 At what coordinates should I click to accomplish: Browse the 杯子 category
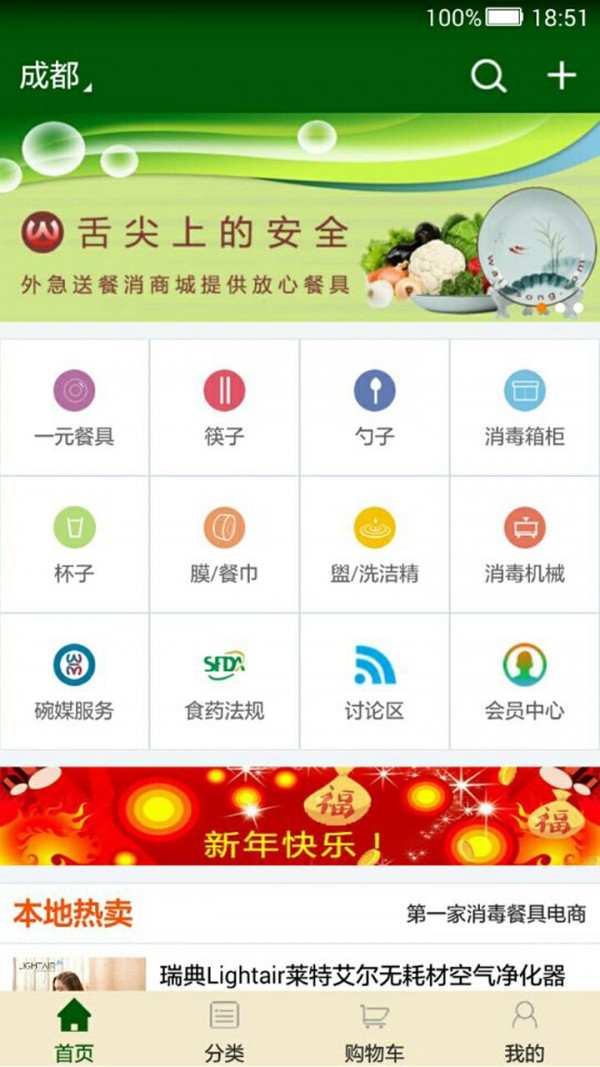point(75,545)
